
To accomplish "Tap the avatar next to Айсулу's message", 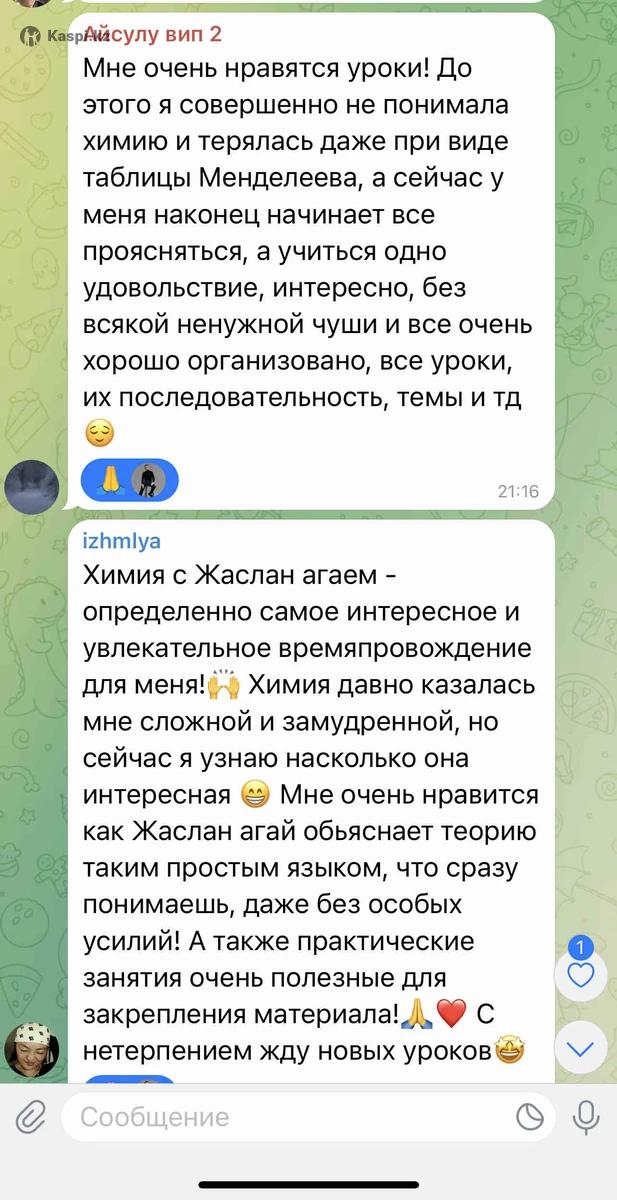I will point(32,486).
